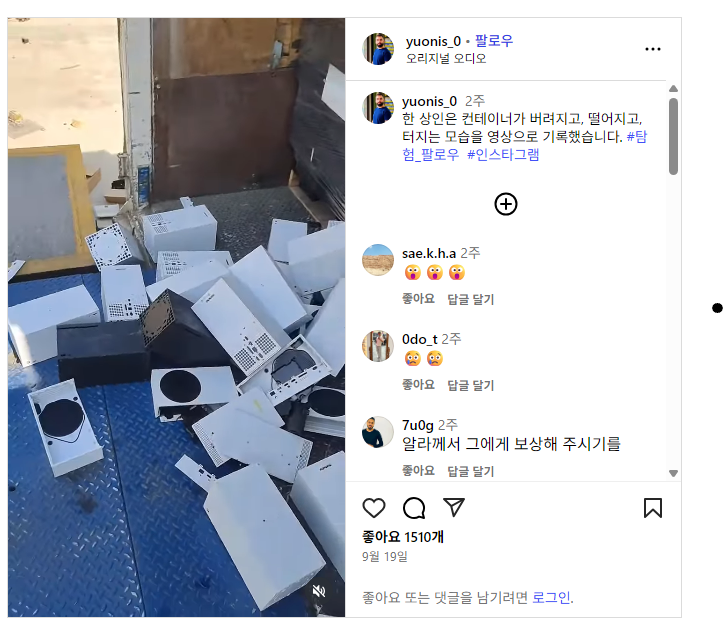Screen dimensions: 724x628
Task: Save this post with the bookmark icon
Action: 653,508
